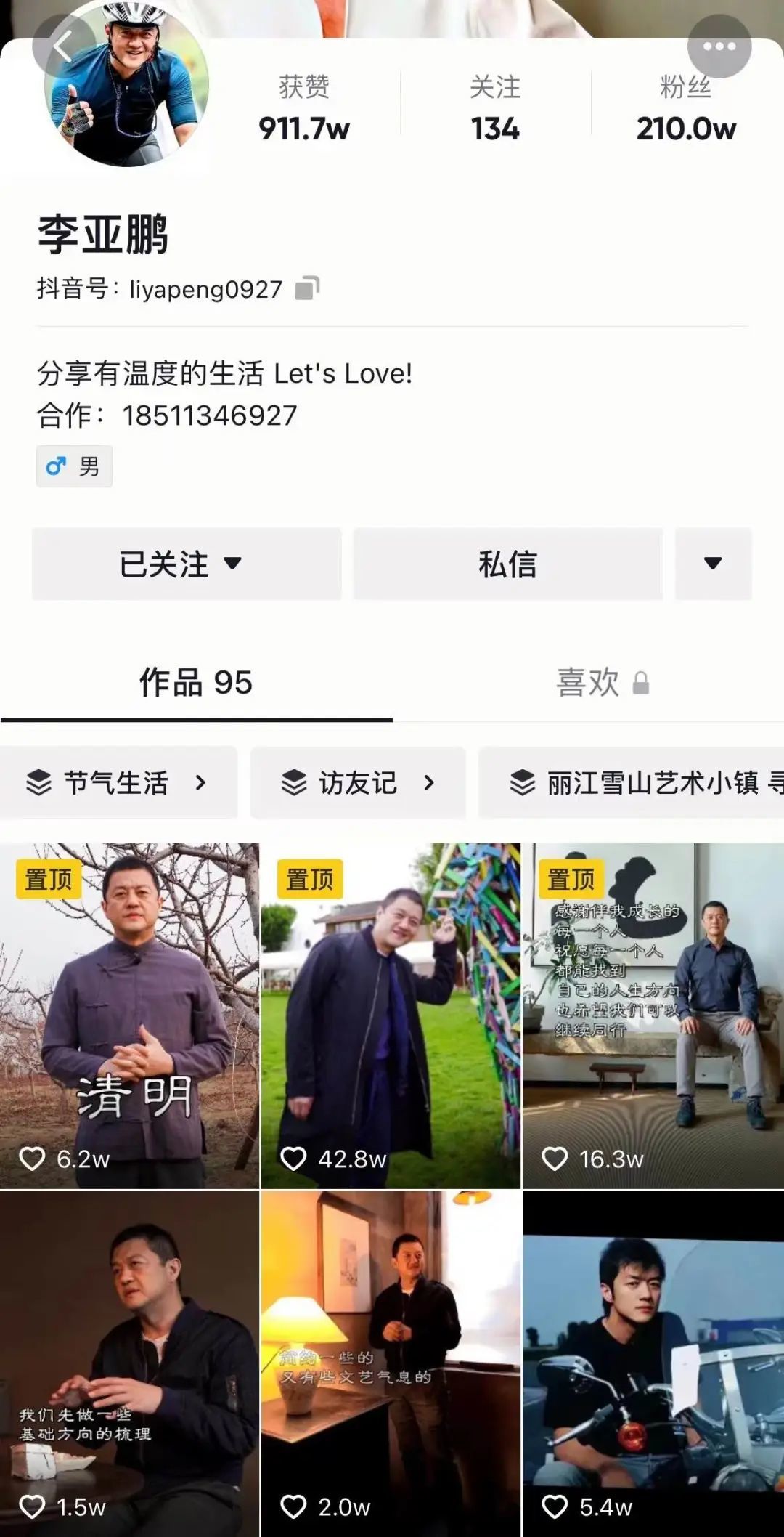The image size is (784, 1537).
Task: Go back using the top-left arrow
Action: pyautogui.click(x=63, y=47)
